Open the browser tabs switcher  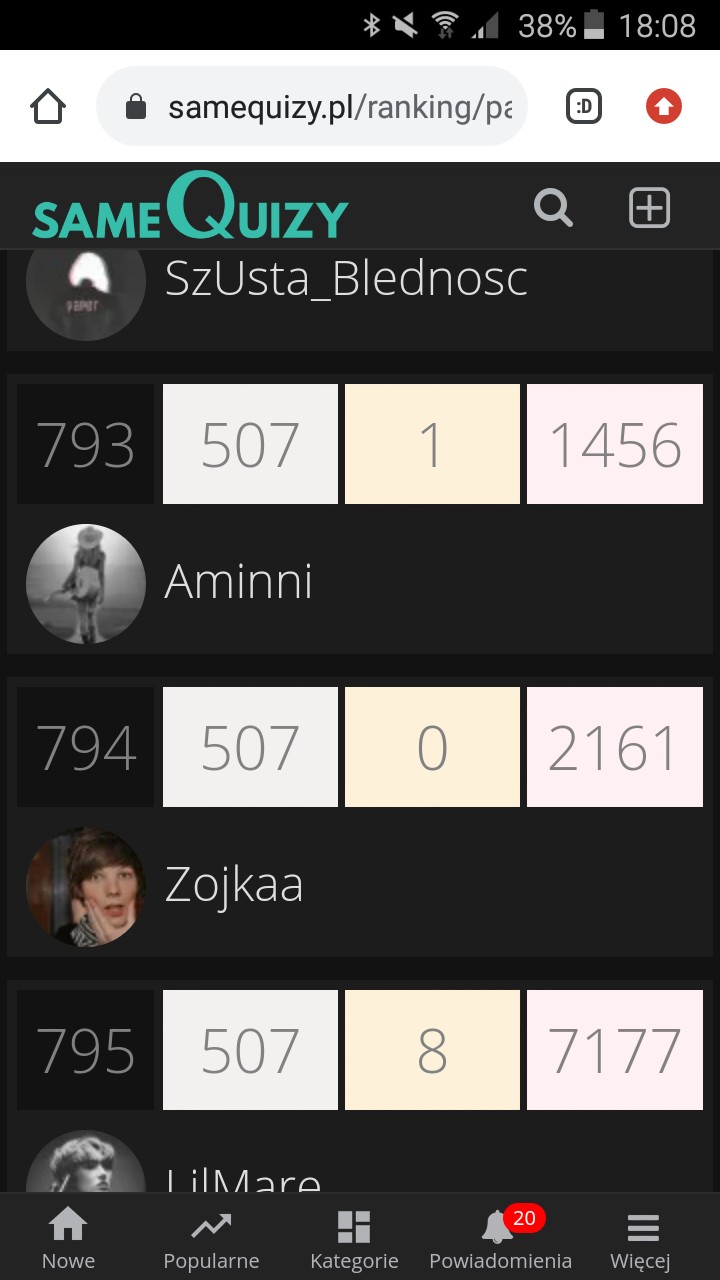click(x=584, y=106)
